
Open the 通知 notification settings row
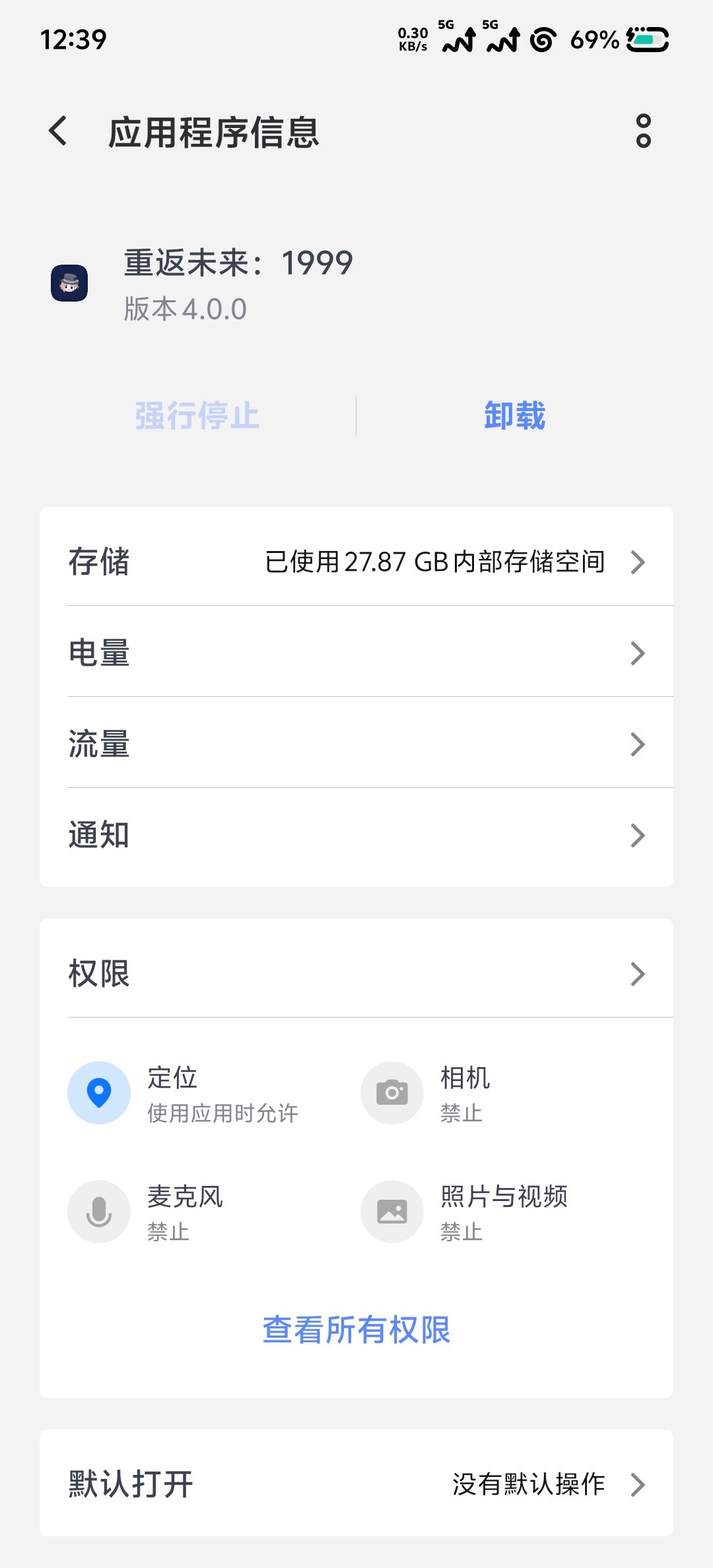click(x=356, y=835)
